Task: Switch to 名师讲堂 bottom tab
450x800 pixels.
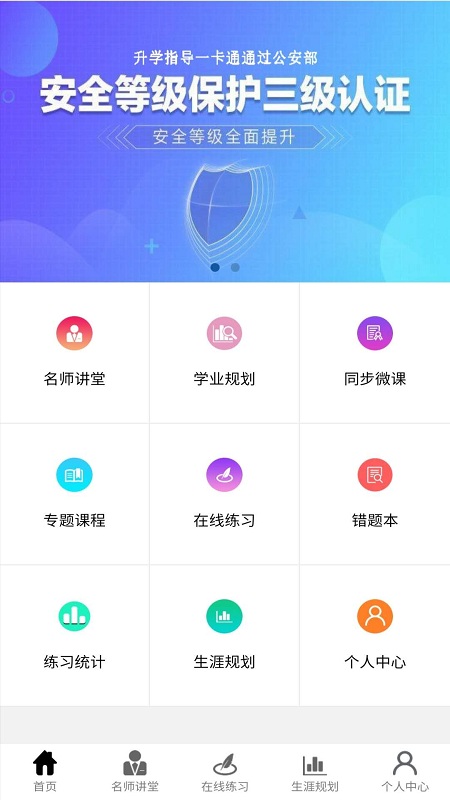Action: [x=135, y=771]
